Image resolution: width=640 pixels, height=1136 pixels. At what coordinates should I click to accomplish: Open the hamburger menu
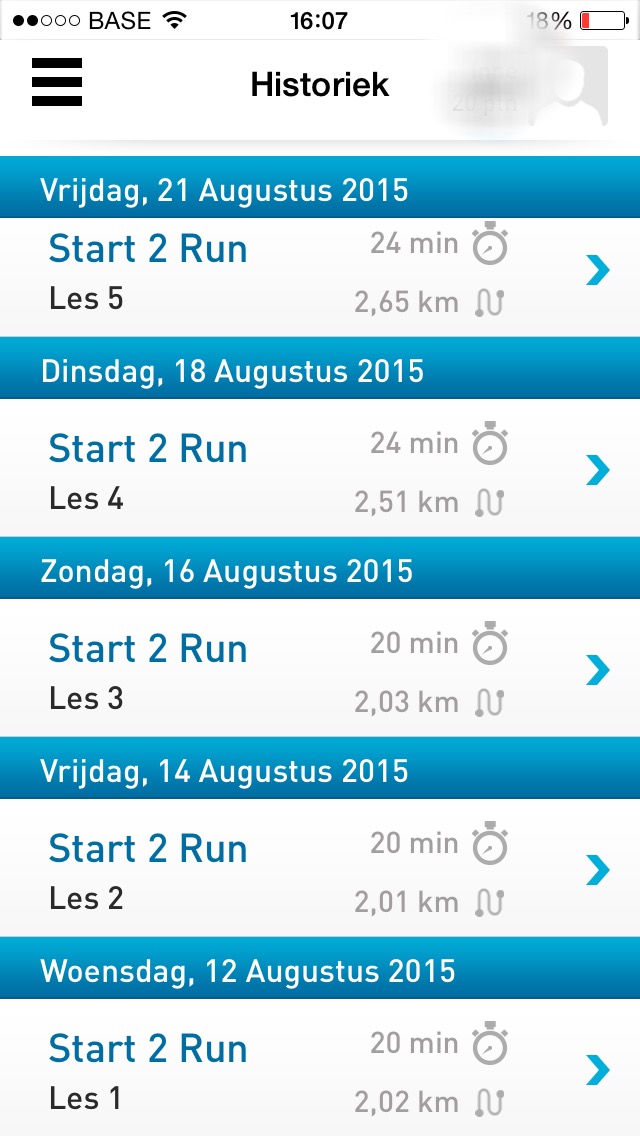(57, 83)
